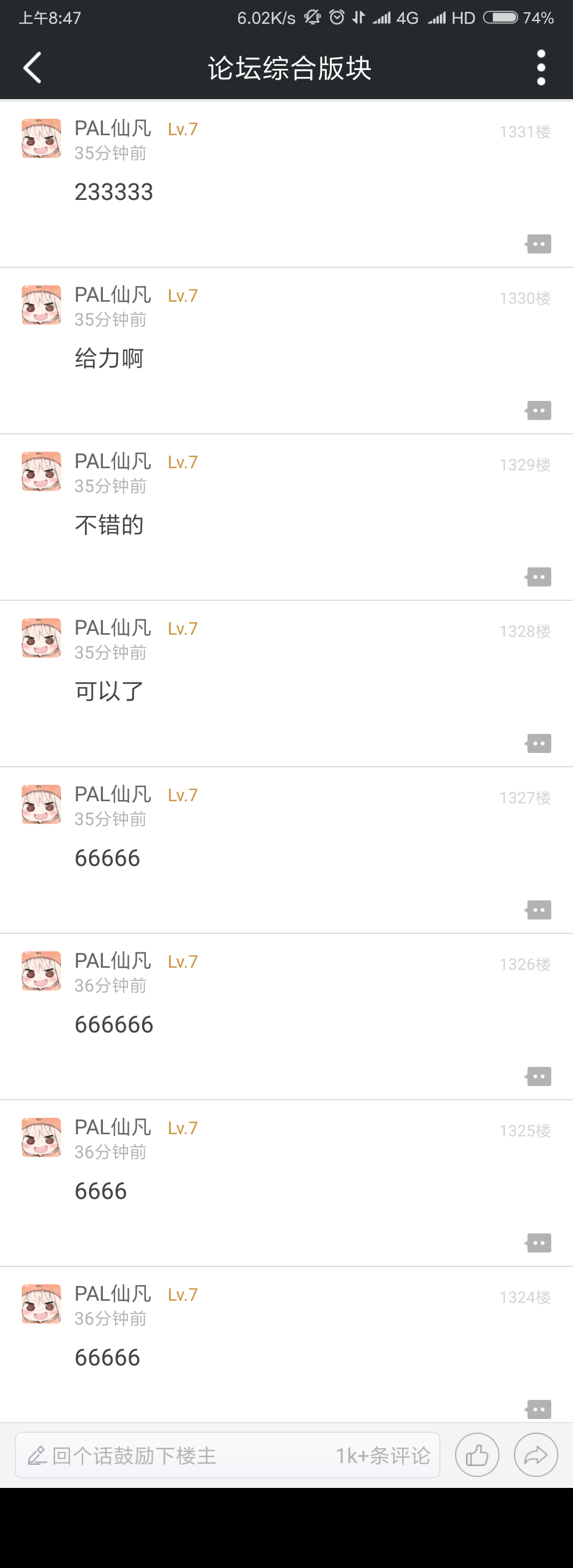Viewport: 573px width, 1568px height.
Task: Reply to the comment on floor 1324
Action: (x=539, y=1409)
